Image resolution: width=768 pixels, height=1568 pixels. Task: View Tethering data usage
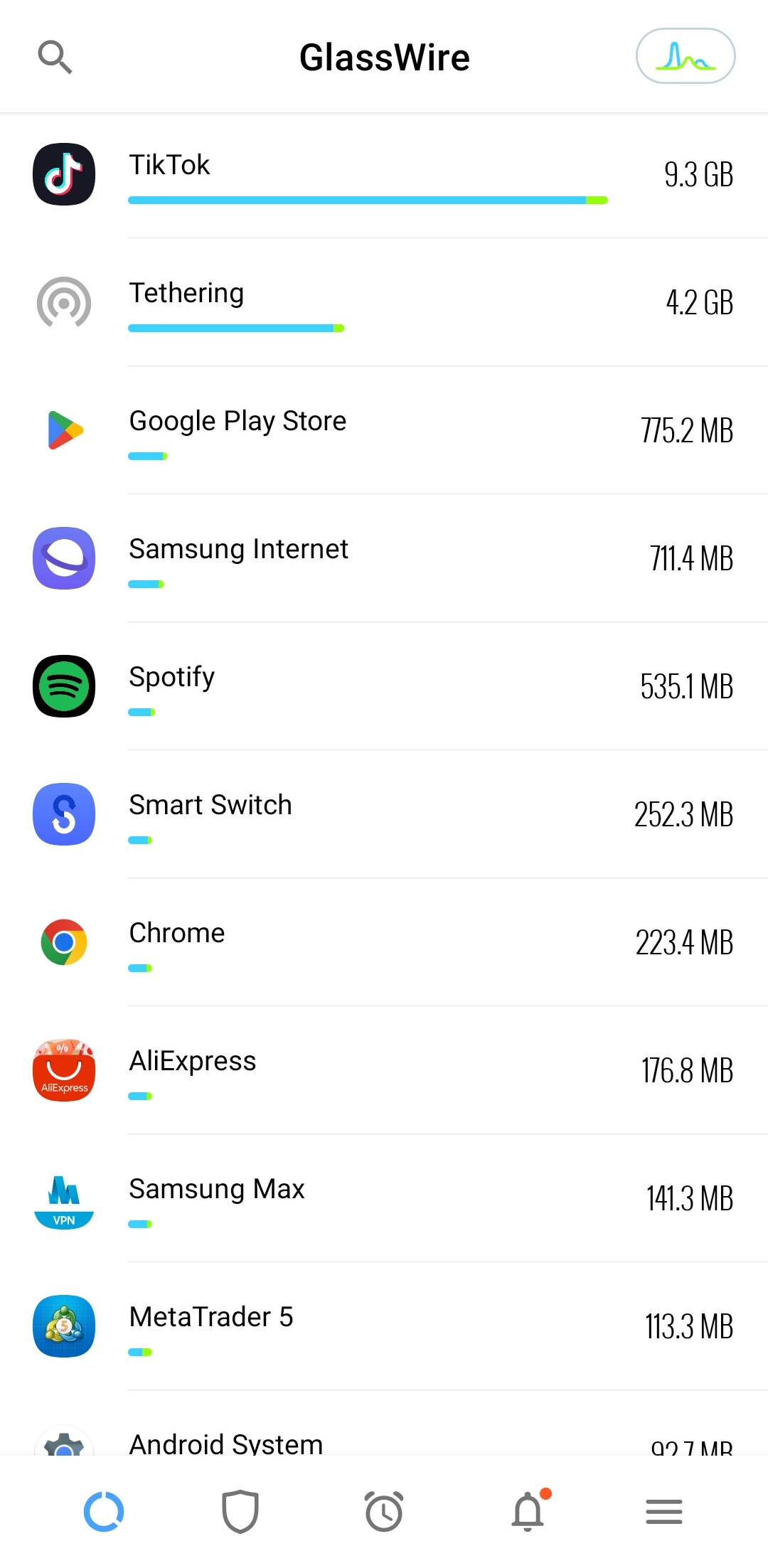pos(384,303)
